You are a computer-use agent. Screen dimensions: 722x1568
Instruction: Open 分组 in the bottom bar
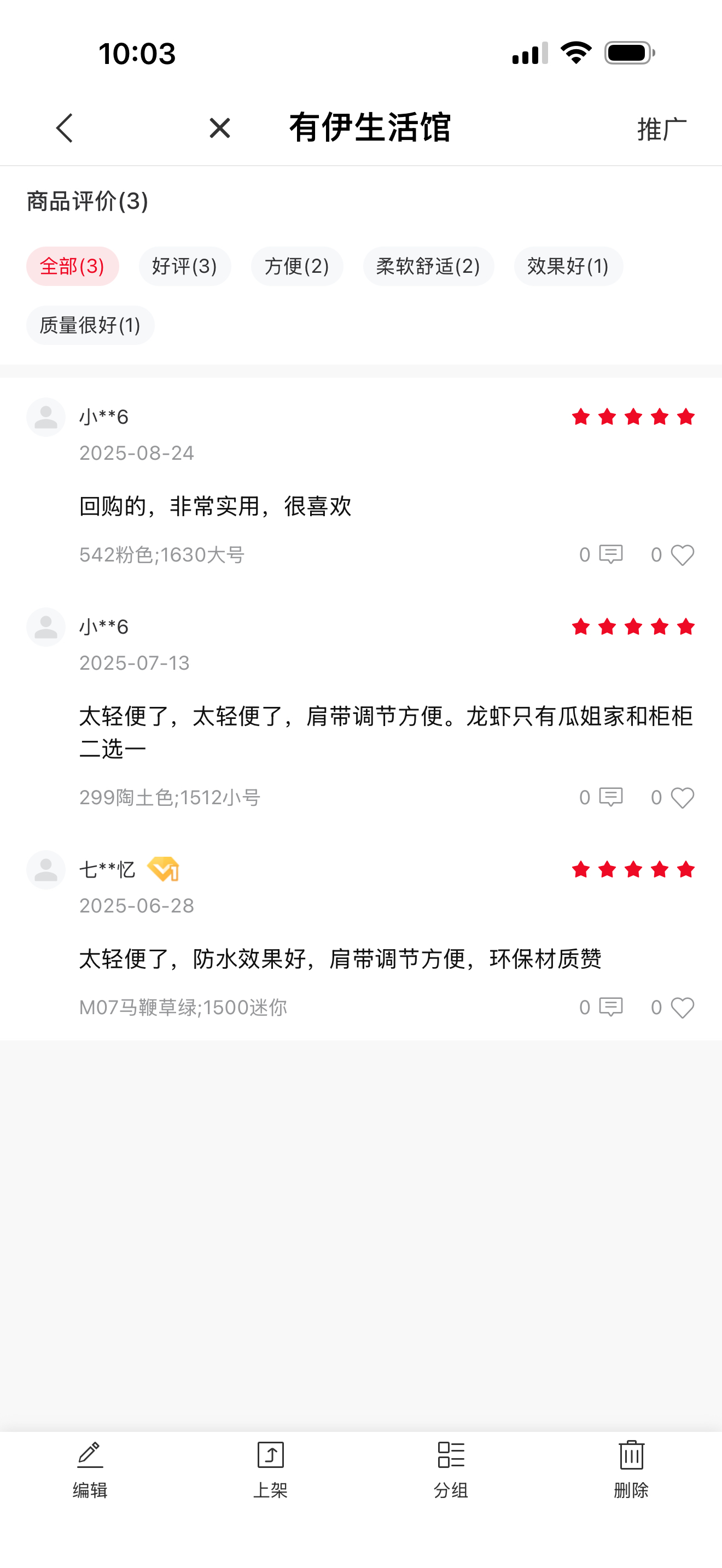(451, 1470)
